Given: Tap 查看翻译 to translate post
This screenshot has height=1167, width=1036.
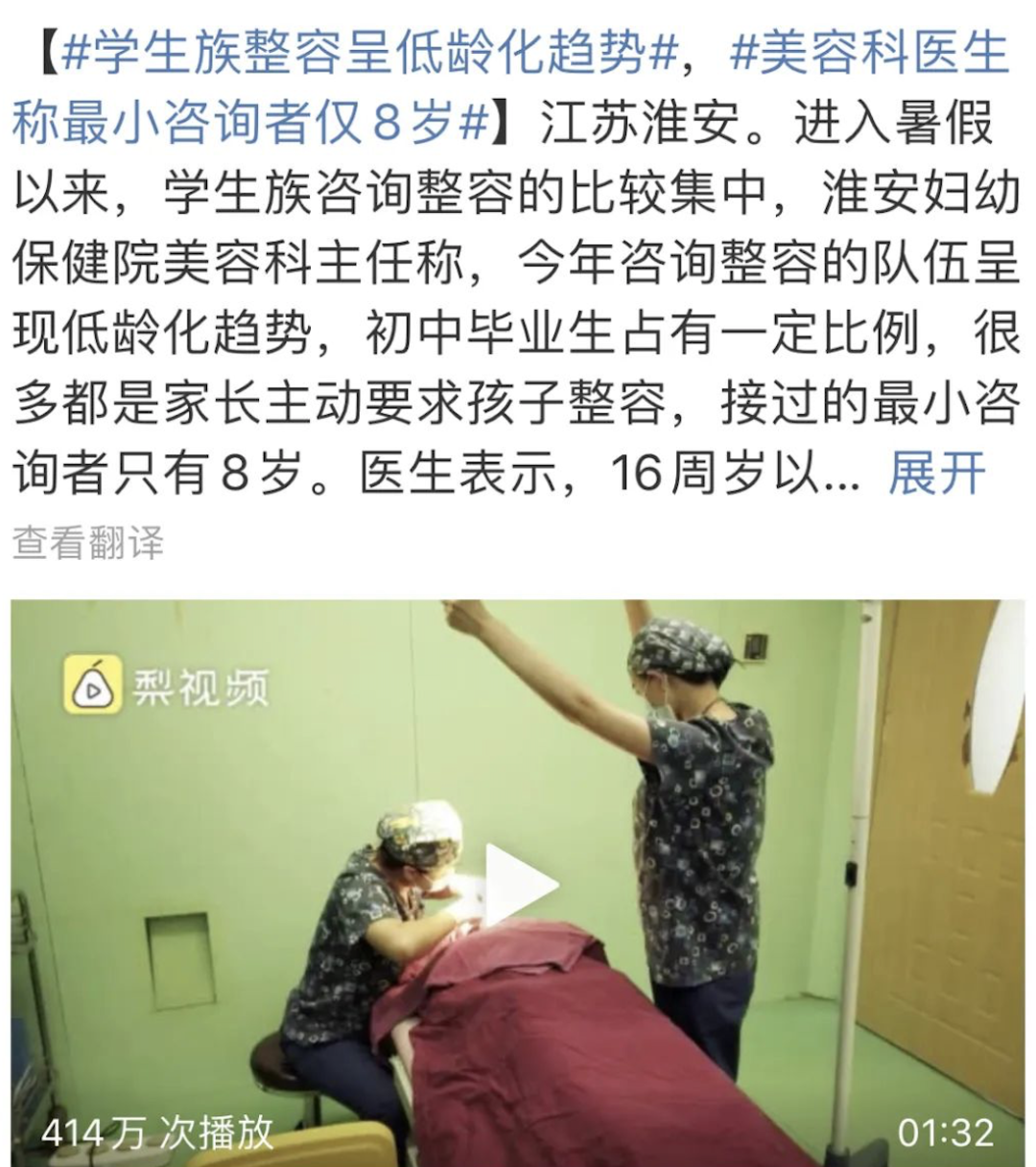Looking at the screenshot, I should (88, 543).
